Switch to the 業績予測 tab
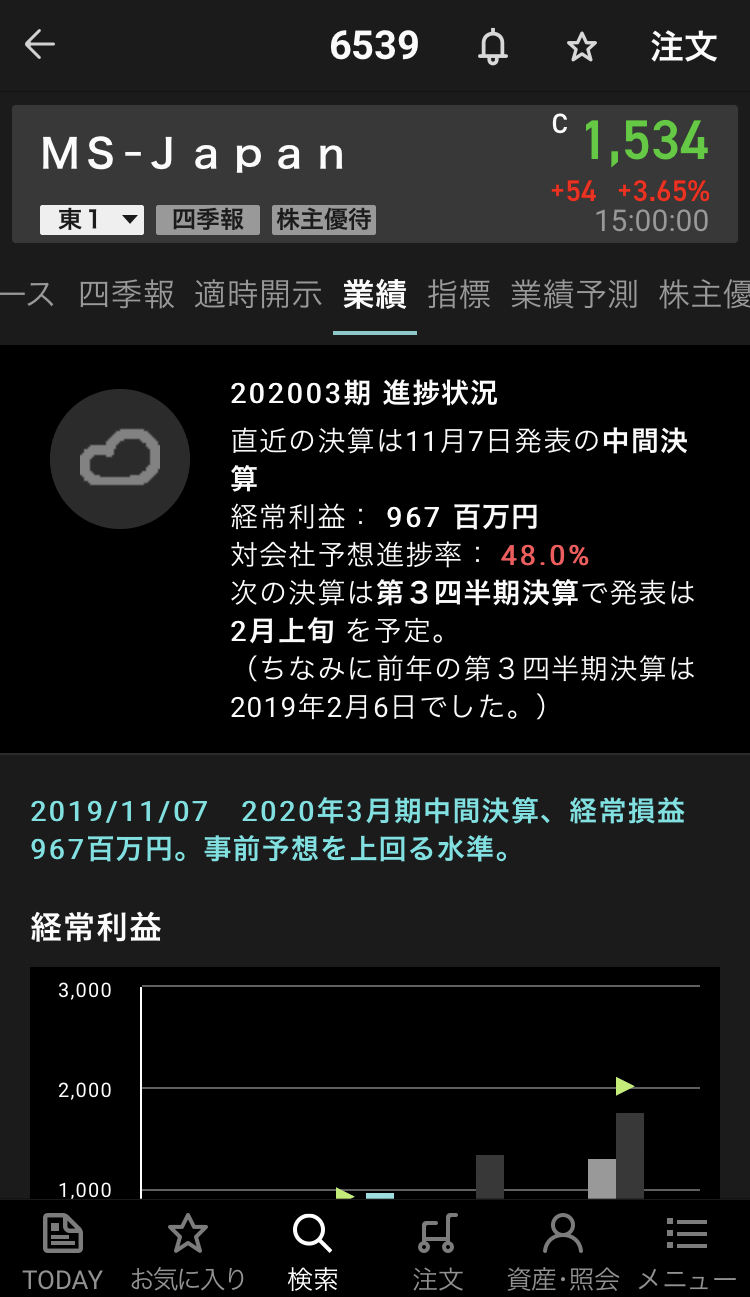 coord(574,294)
